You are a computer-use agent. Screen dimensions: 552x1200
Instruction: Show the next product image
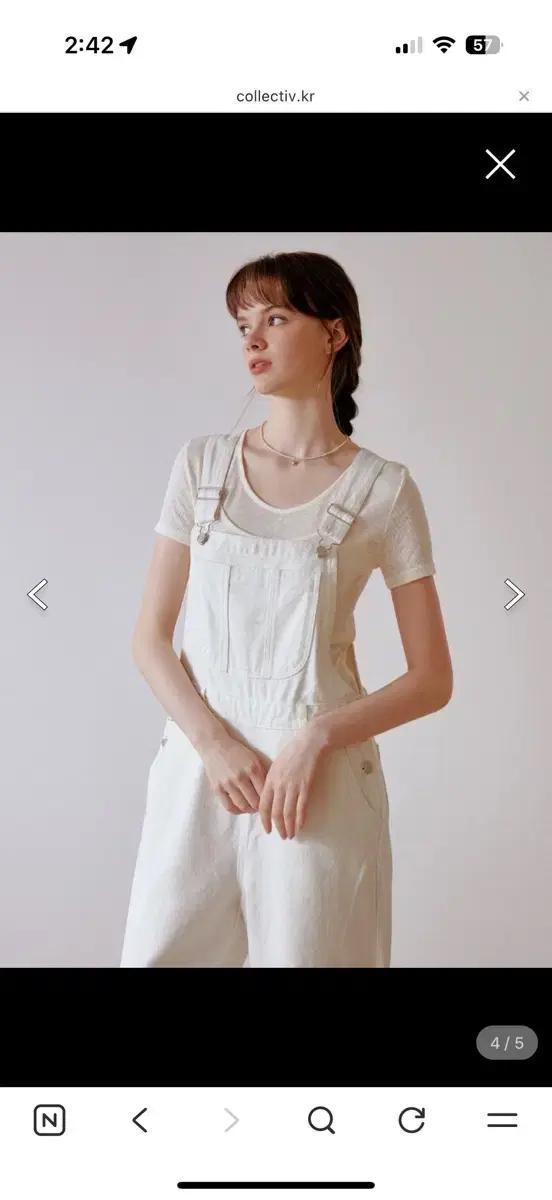point(514,594)
